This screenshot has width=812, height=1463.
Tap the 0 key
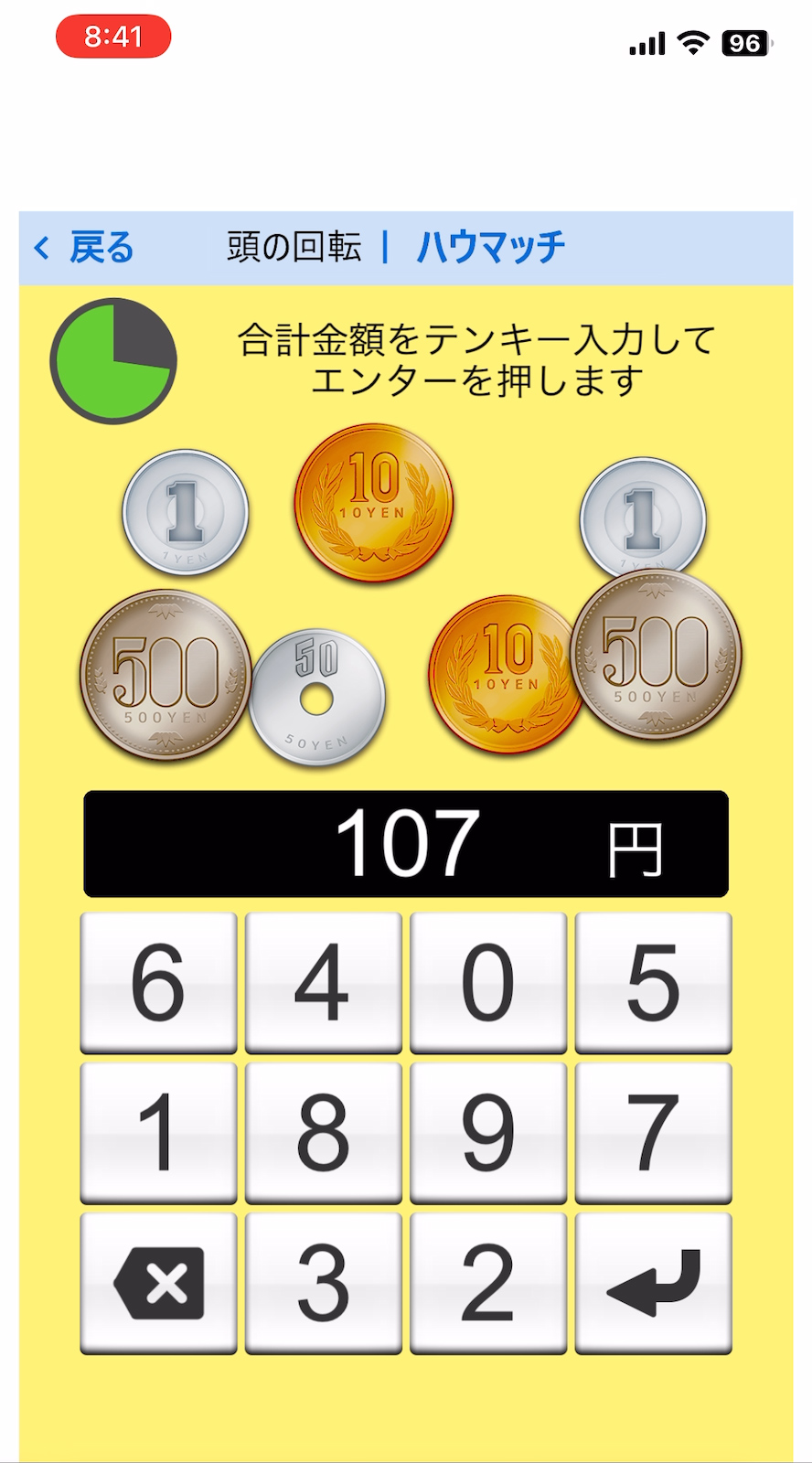coord(488,983)
